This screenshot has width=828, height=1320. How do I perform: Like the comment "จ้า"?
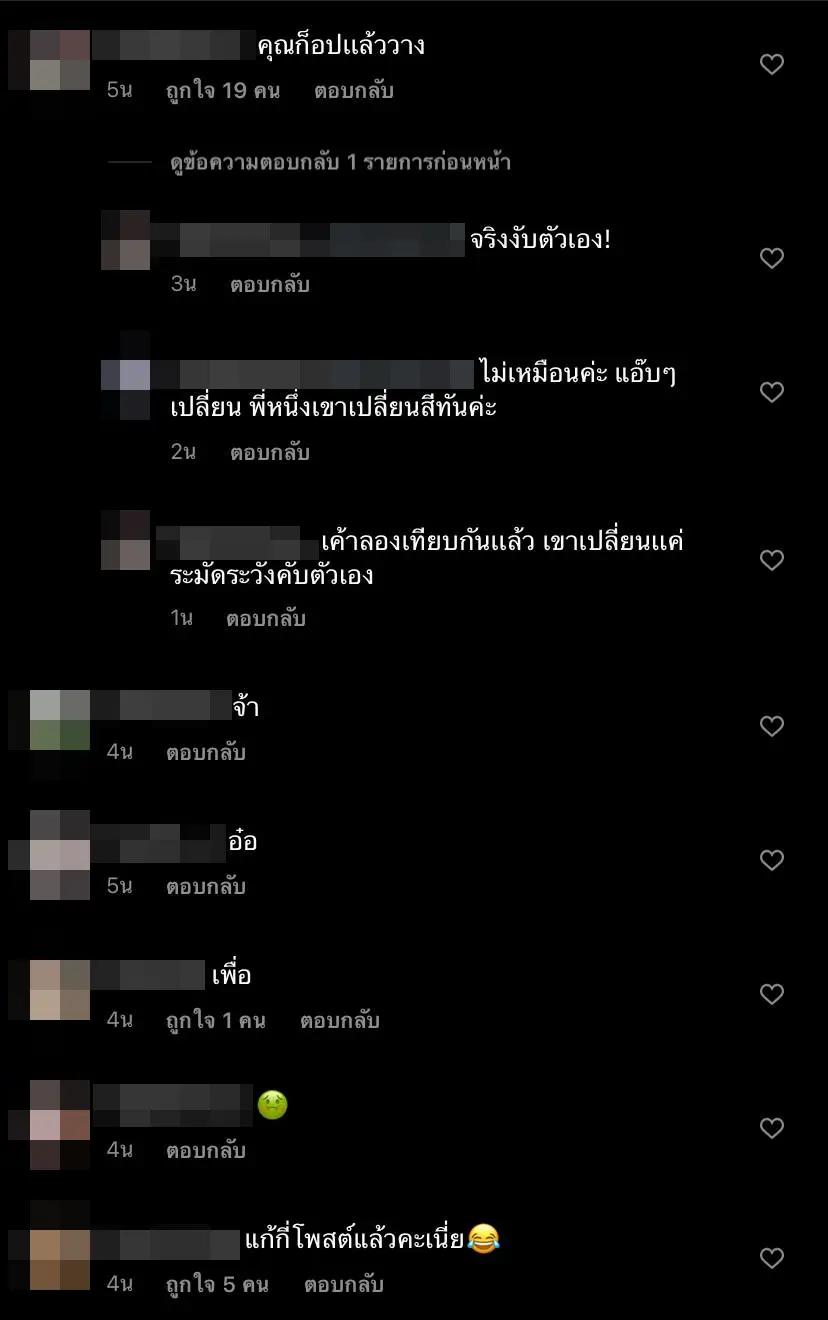771,727
